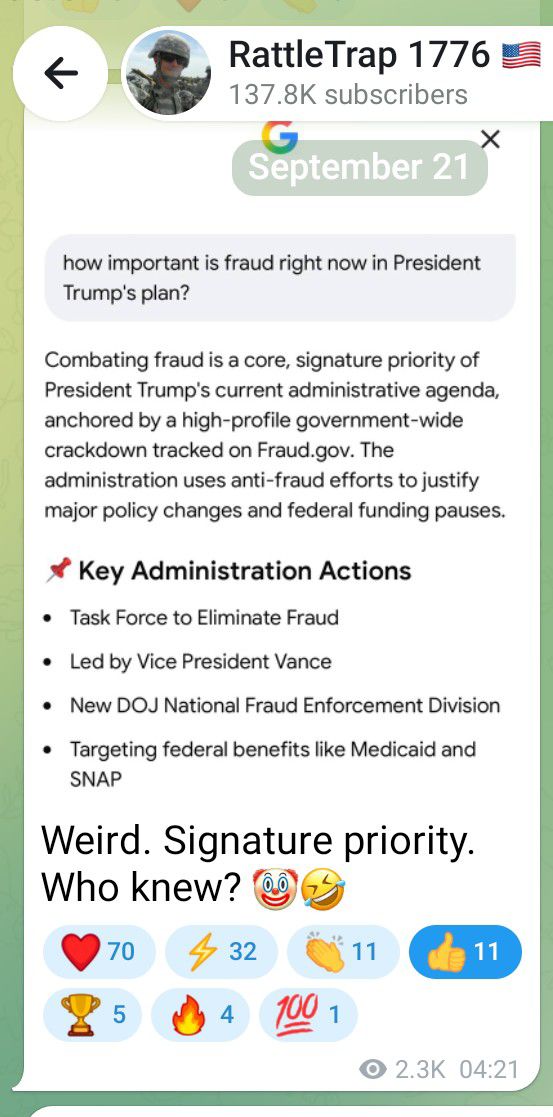This screenshot has width=553, height=1117.
Task: Add a lightning bolt reaction
Action: 221,951
